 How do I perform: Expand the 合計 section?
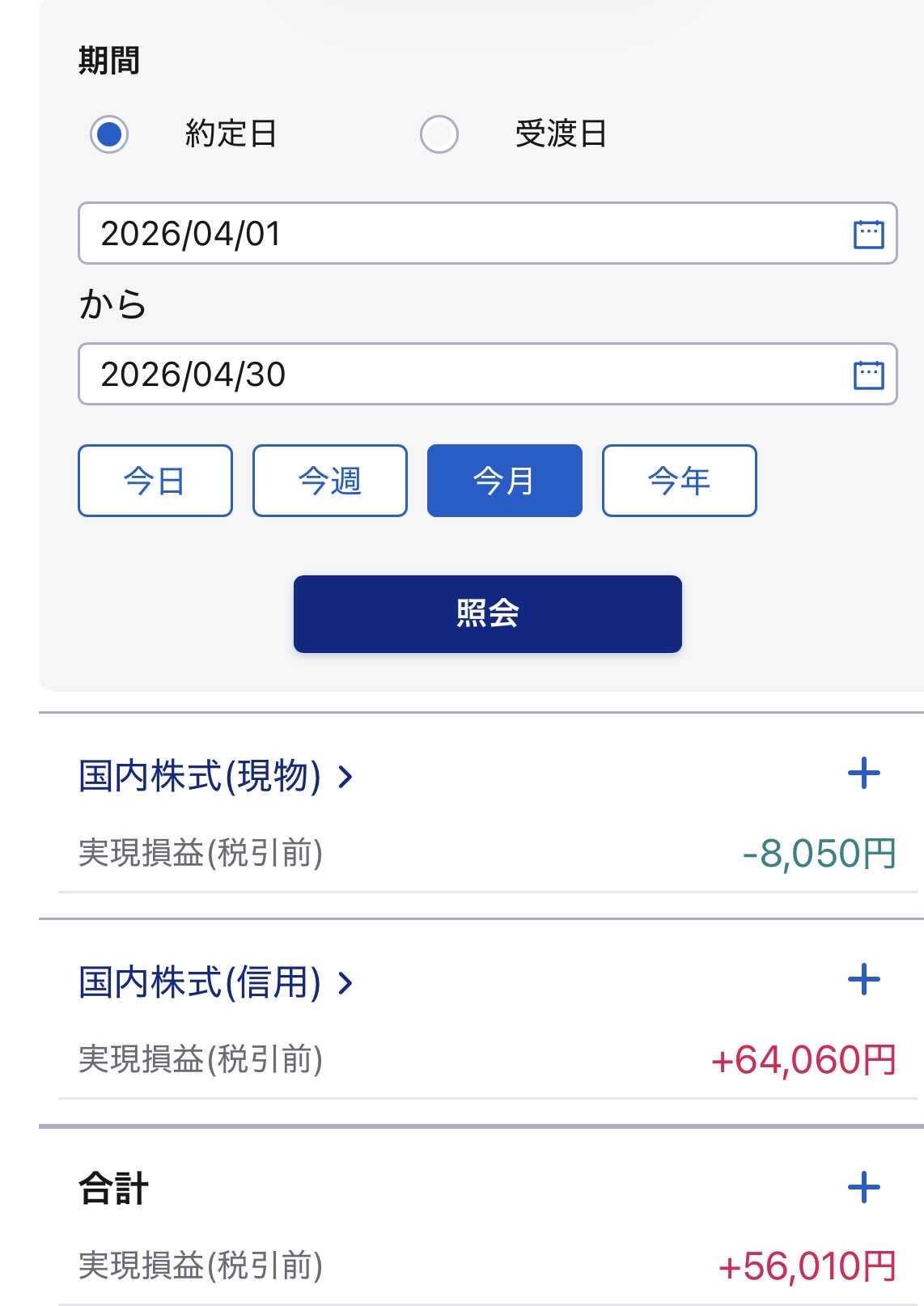pyautogui.click(x=863, y=1187)
